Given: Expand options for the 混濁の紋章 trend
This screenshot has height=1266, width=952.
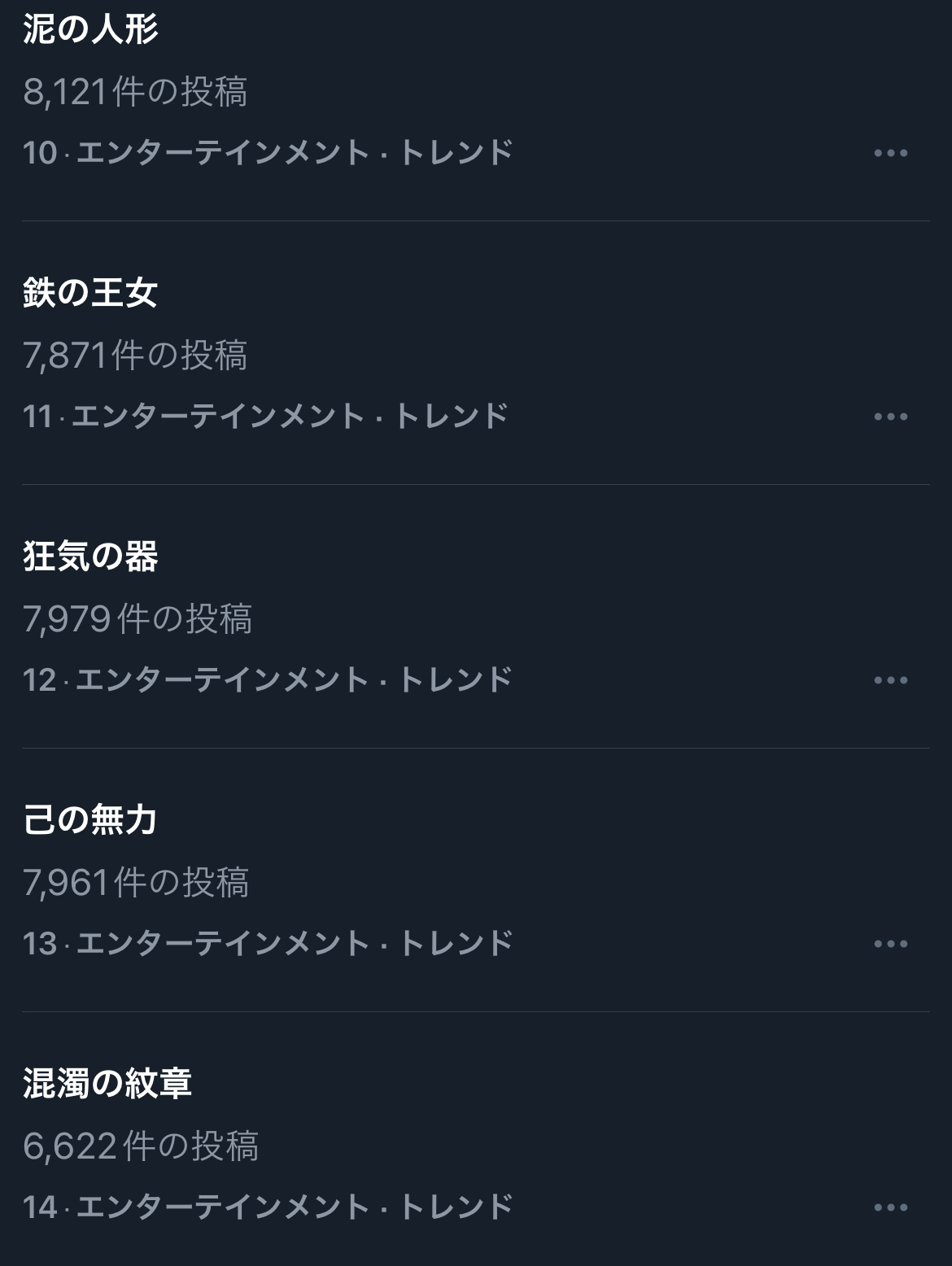Looking at the screenshot, I should tap(890, 1207).
